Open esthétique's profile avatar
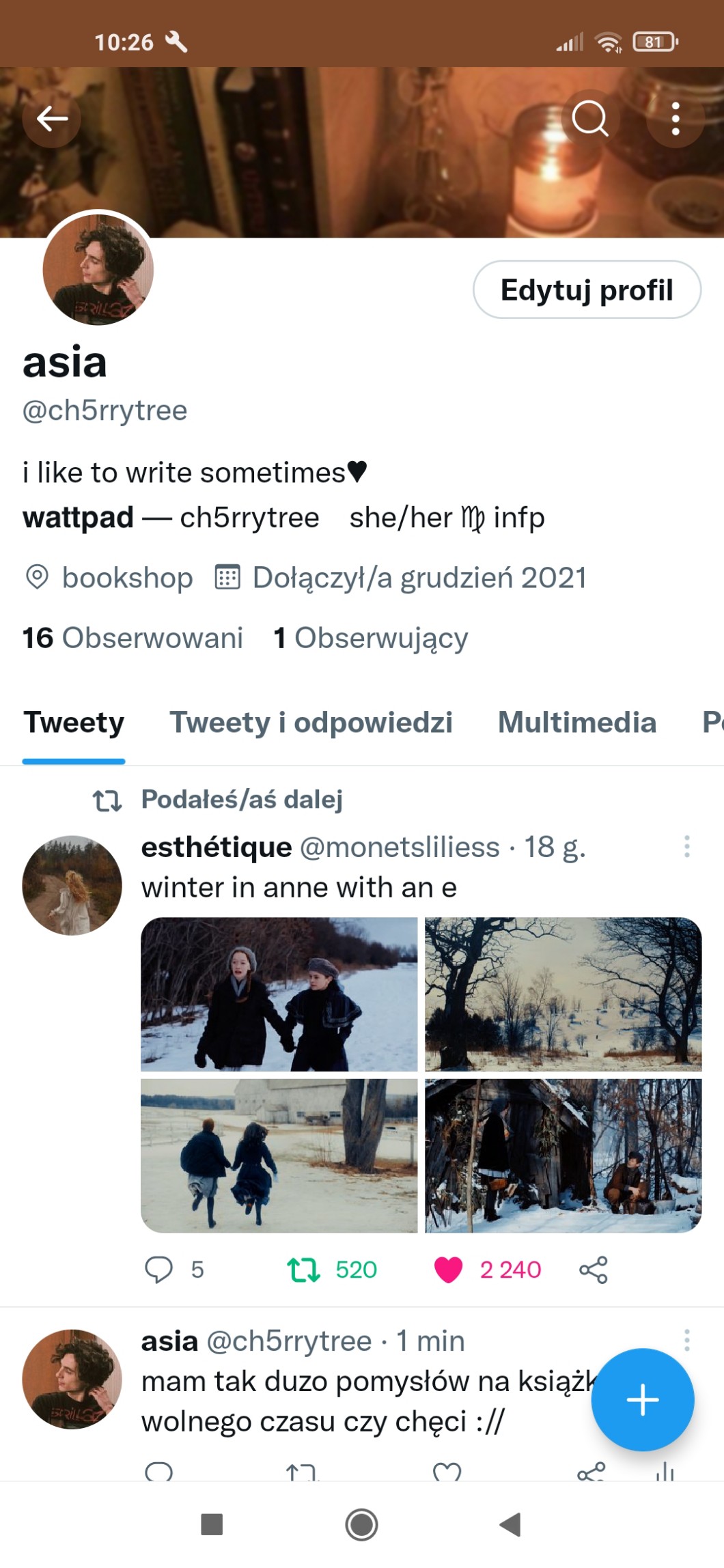The height and width of the screenshot is (1568, 724). point(72,885)
